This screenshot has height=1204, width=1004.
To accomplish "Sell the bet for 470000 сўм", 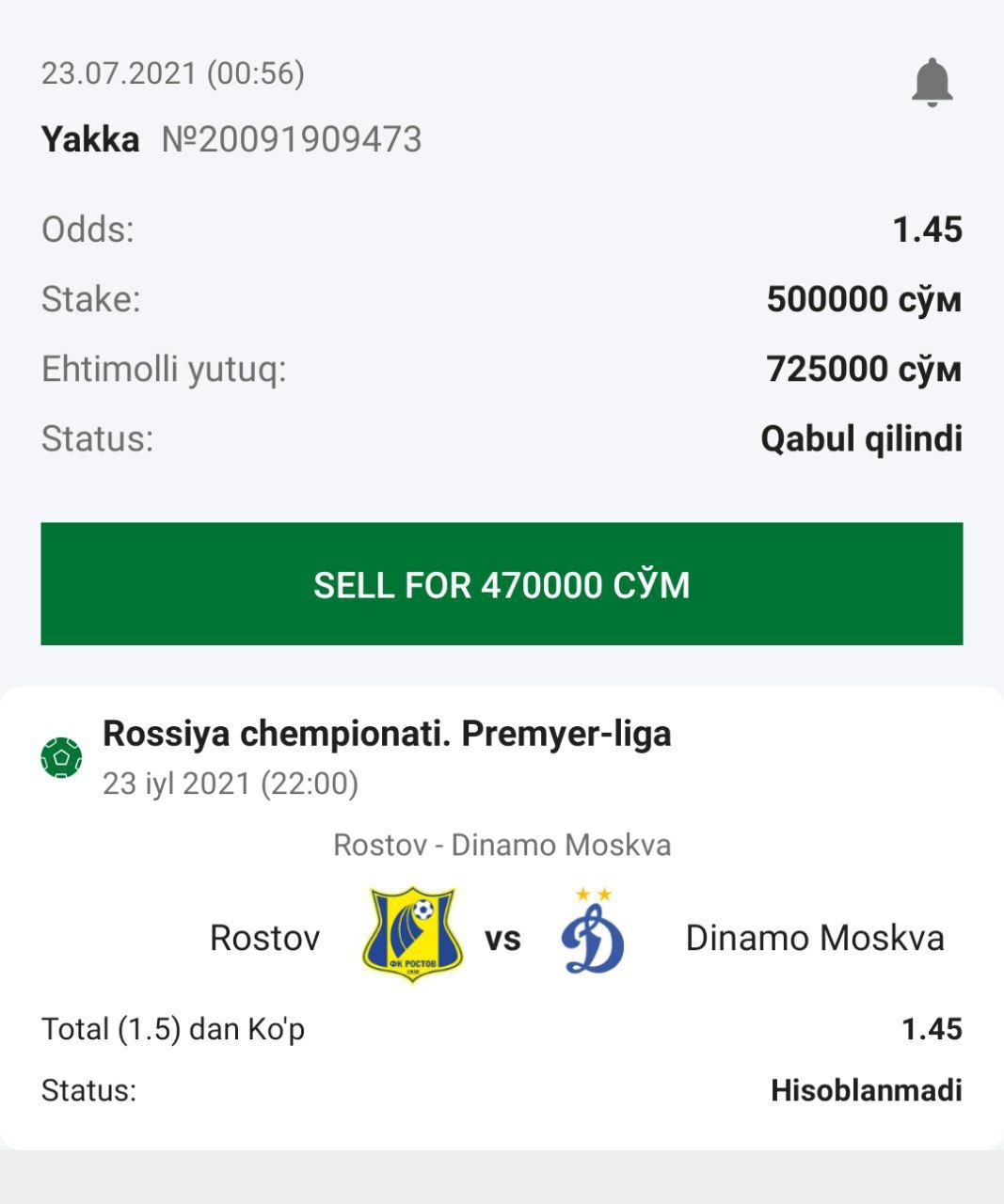I will [x=502, y=584].
